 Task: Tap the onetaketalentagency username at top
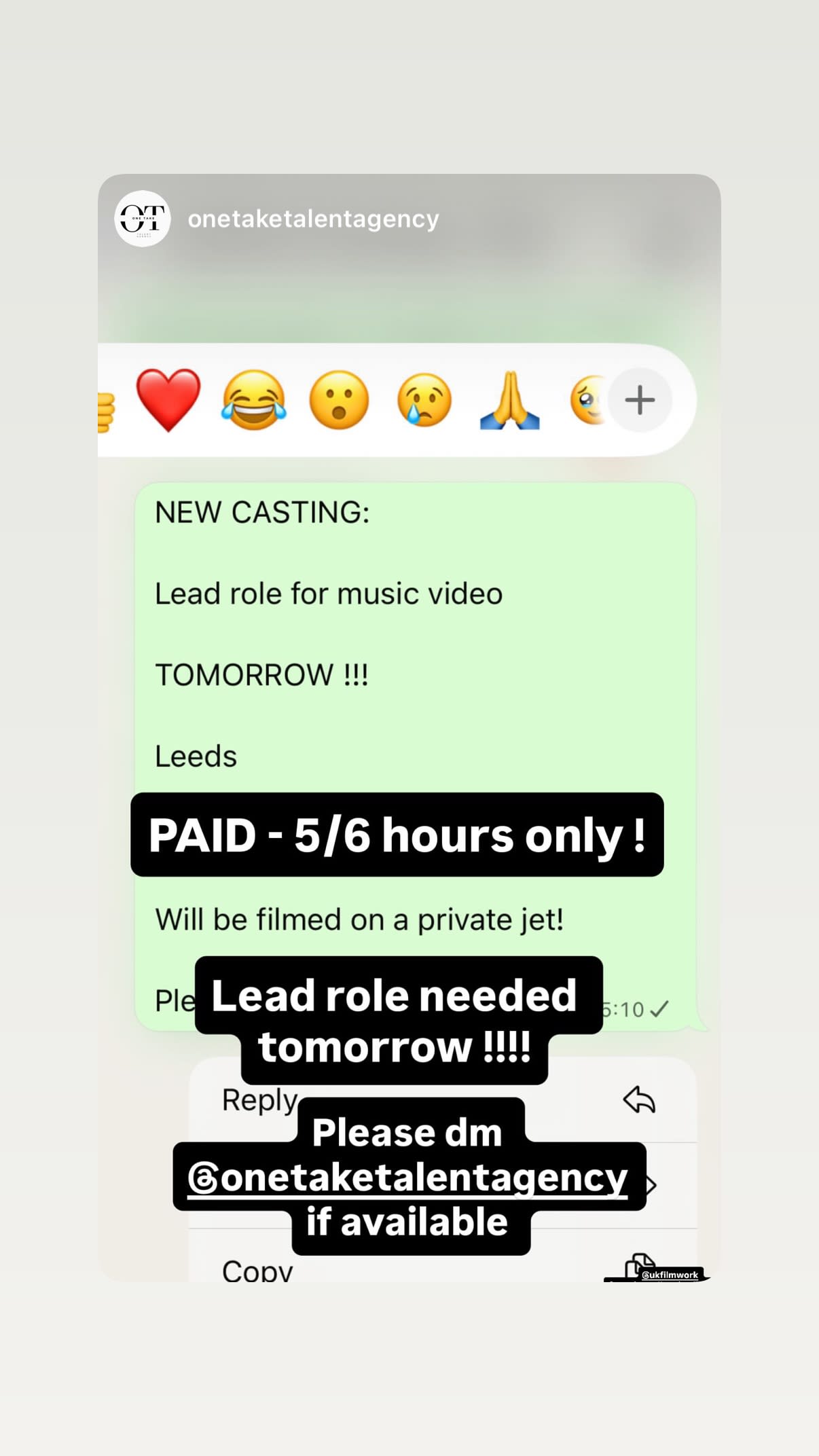pos(314,219)
